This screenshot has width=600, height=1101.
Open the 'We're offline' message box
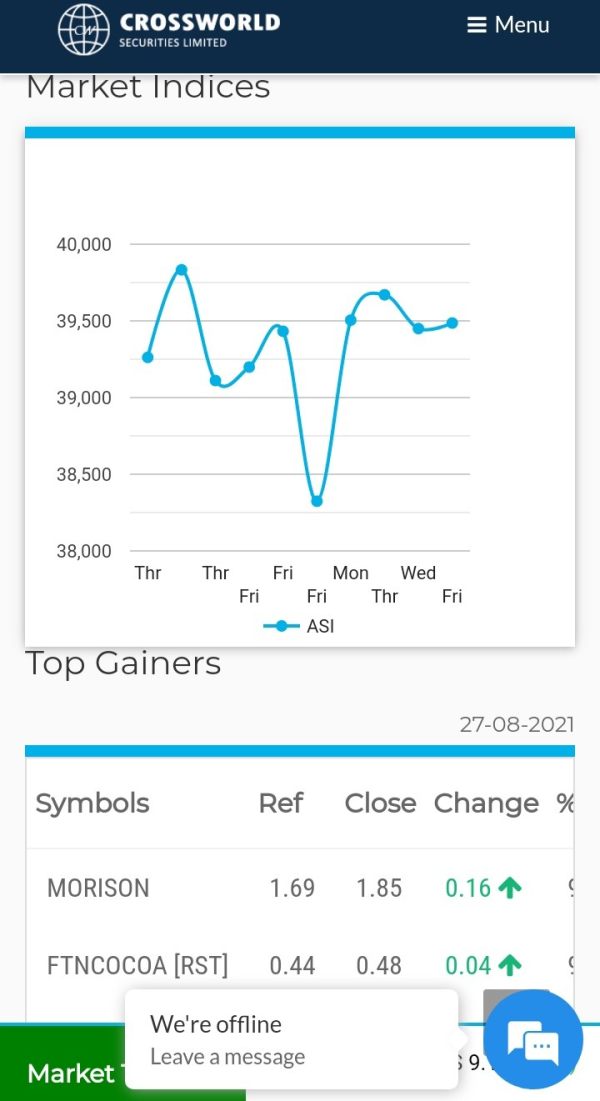tap(292, 1039)
